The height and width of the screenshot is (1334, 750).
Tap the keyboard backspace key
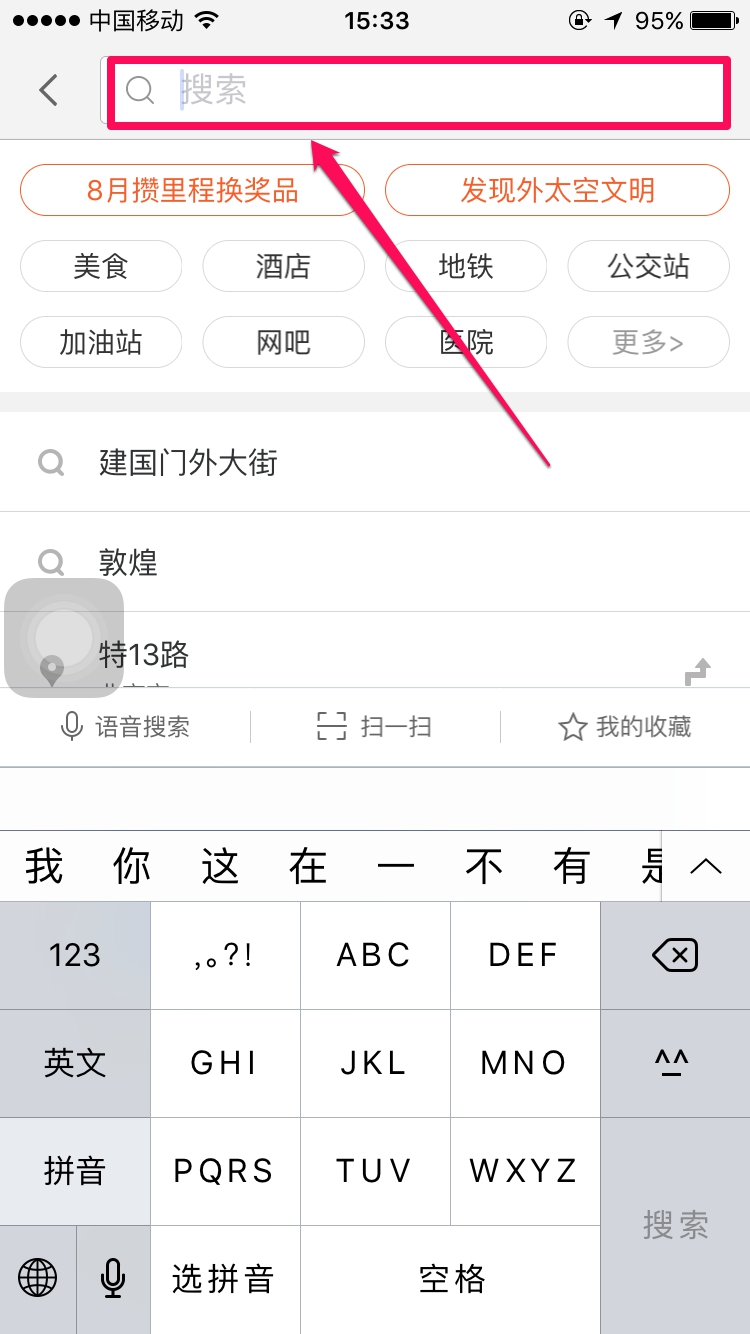click(675, 956)
